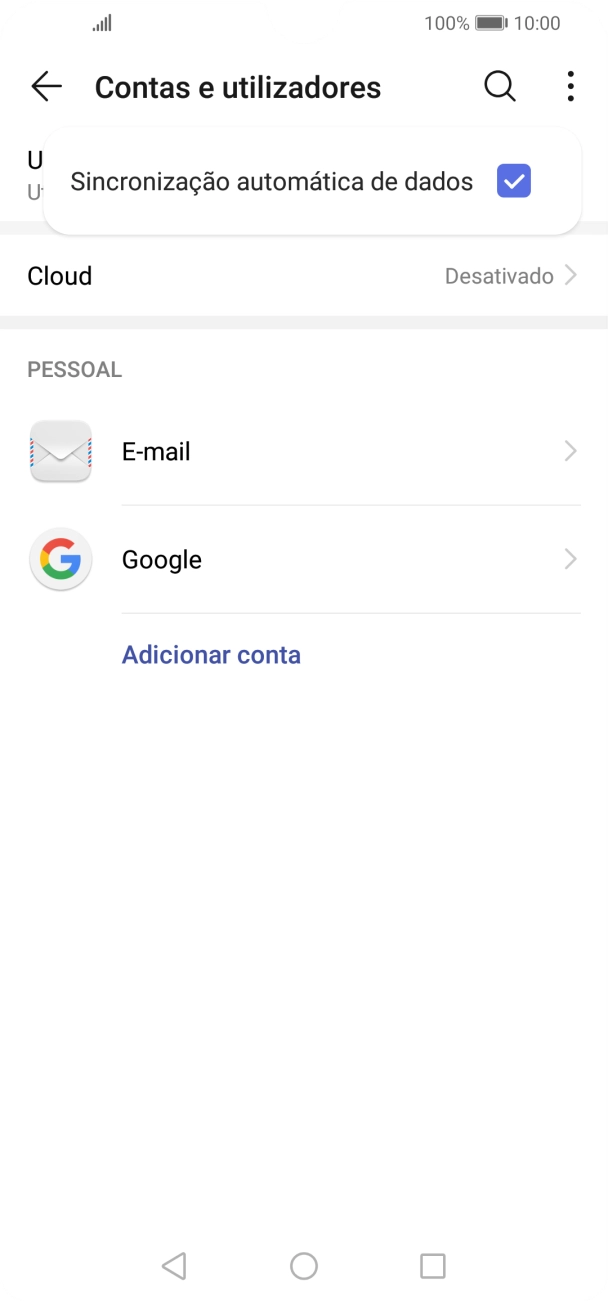Viewport: 608px width, 1301px height.
Task: Open Cloud settings row
Action: pyautogui.click(x=304, y=276)
